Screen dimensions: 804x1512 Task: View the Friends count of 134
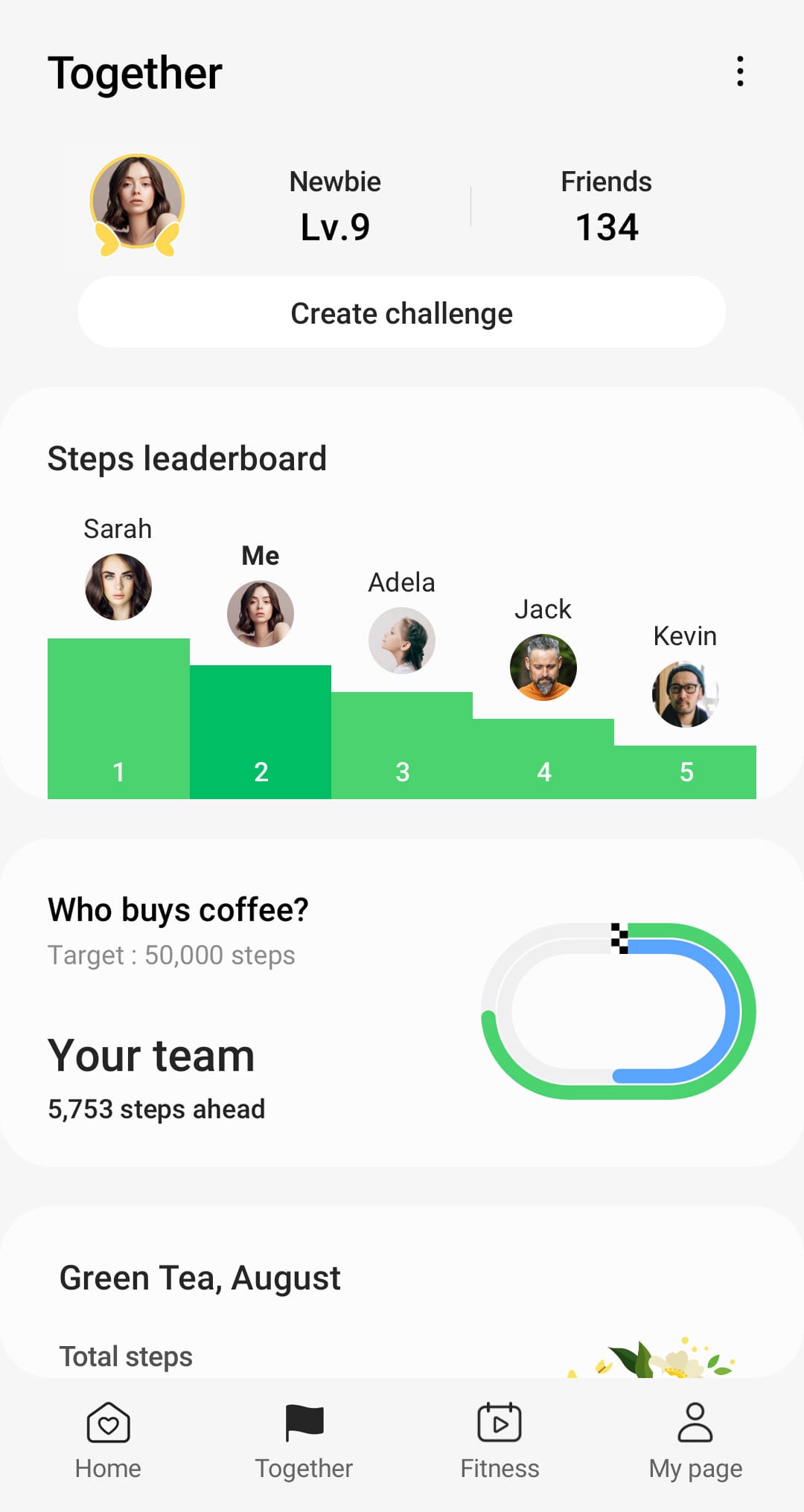pyautogui.click(x=606, y=207)
